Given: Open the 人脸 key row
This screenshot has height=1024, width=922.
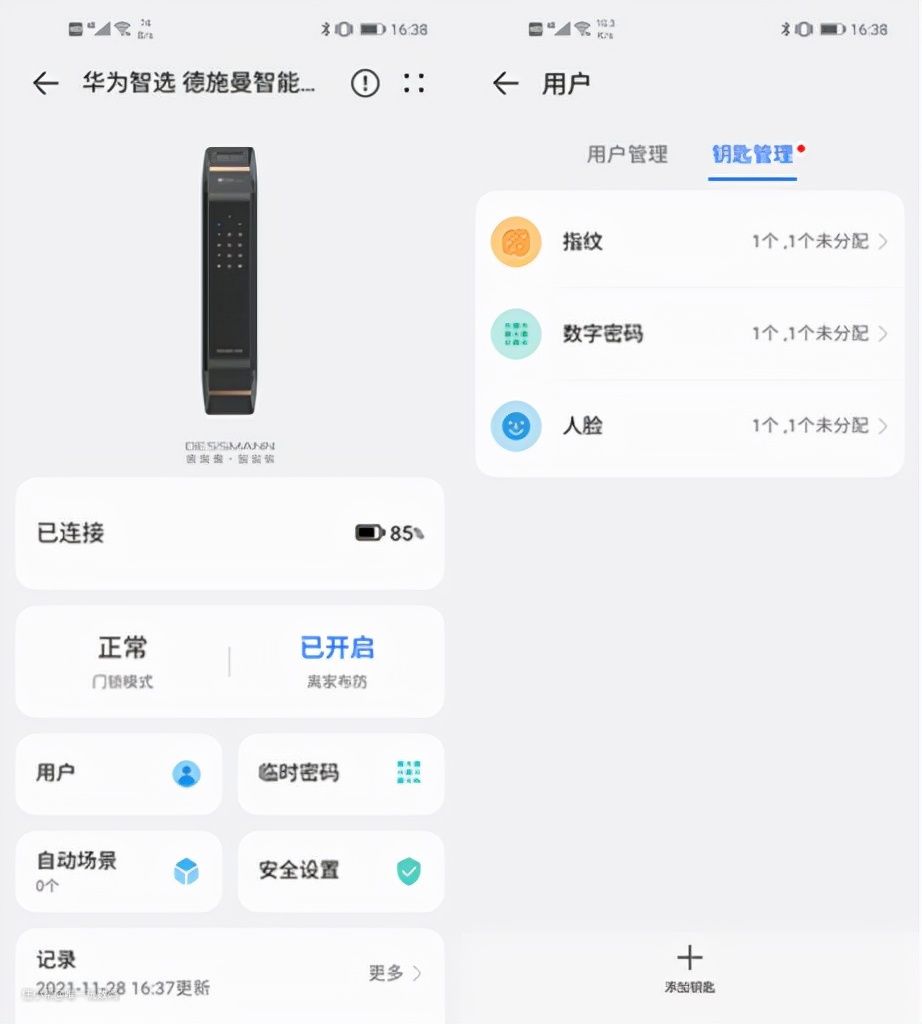Looking at the screenshot, I should click(x=689, y=426).
